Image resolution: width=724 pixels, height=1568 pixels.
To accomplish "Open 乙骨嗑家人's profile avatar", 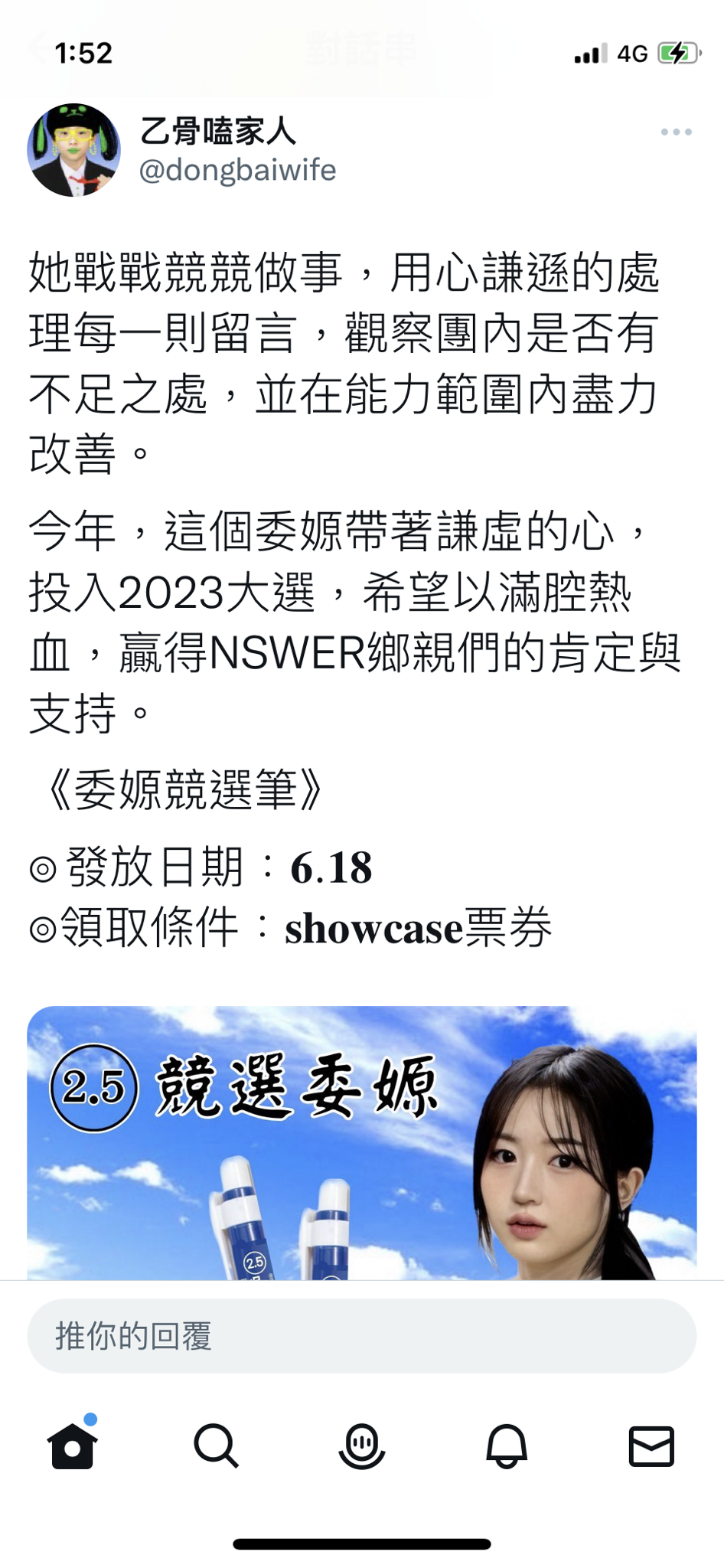I will pos(74,150).
